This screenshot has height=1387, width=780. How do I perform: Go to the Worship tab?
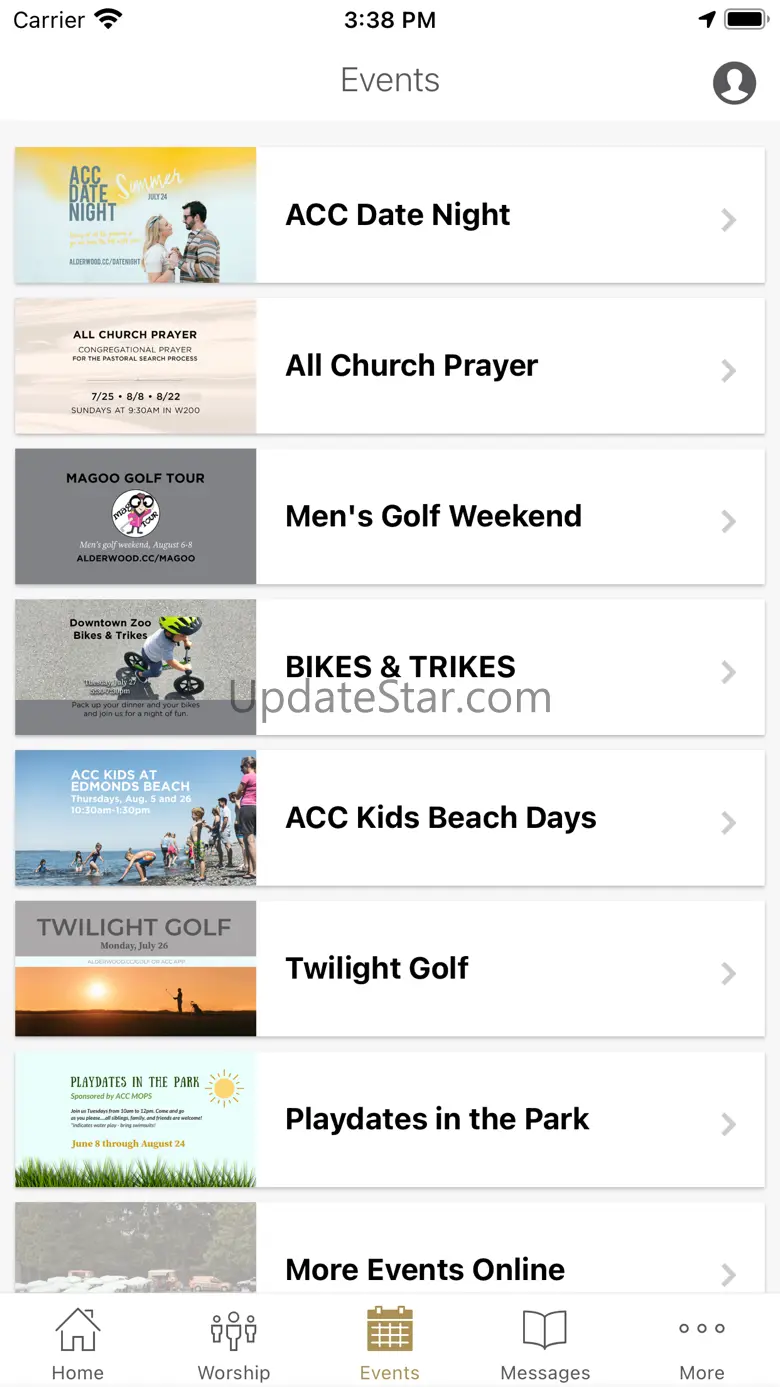pyautogui.click(x=234, y=1343)
